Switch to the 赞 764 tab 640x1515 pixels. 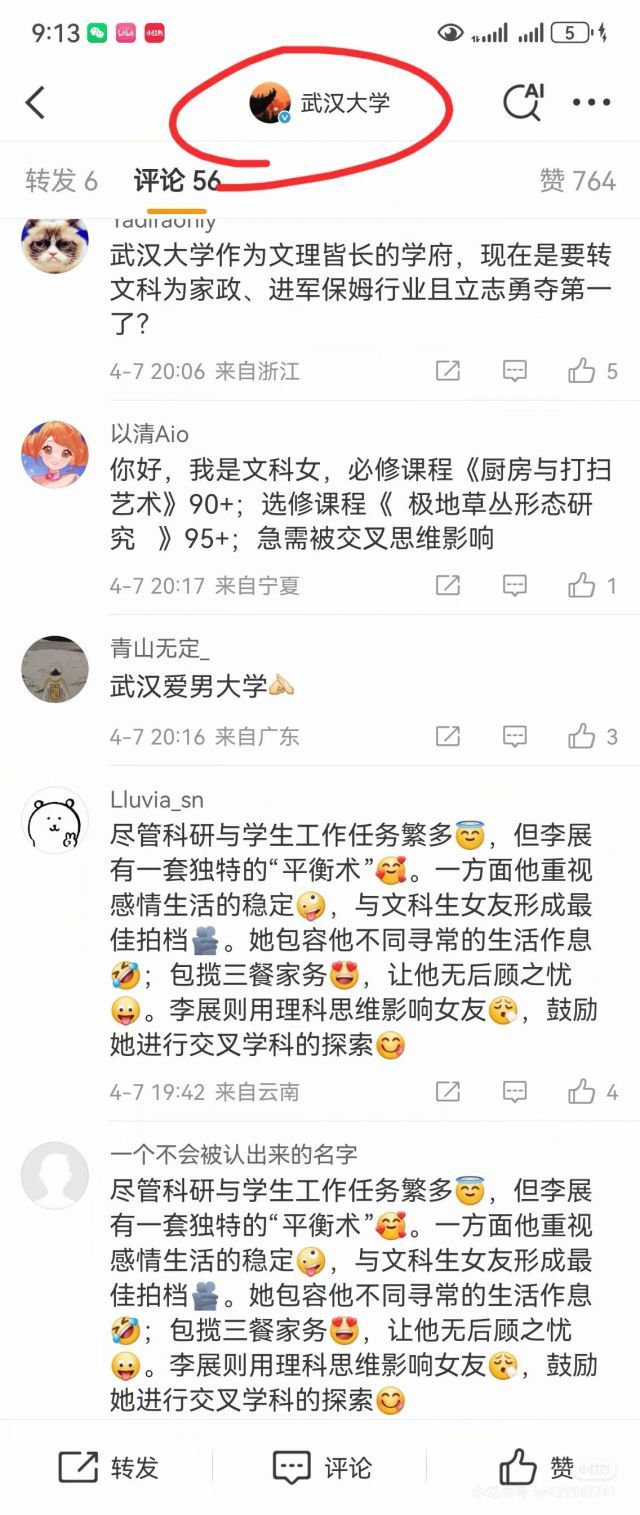577,181
